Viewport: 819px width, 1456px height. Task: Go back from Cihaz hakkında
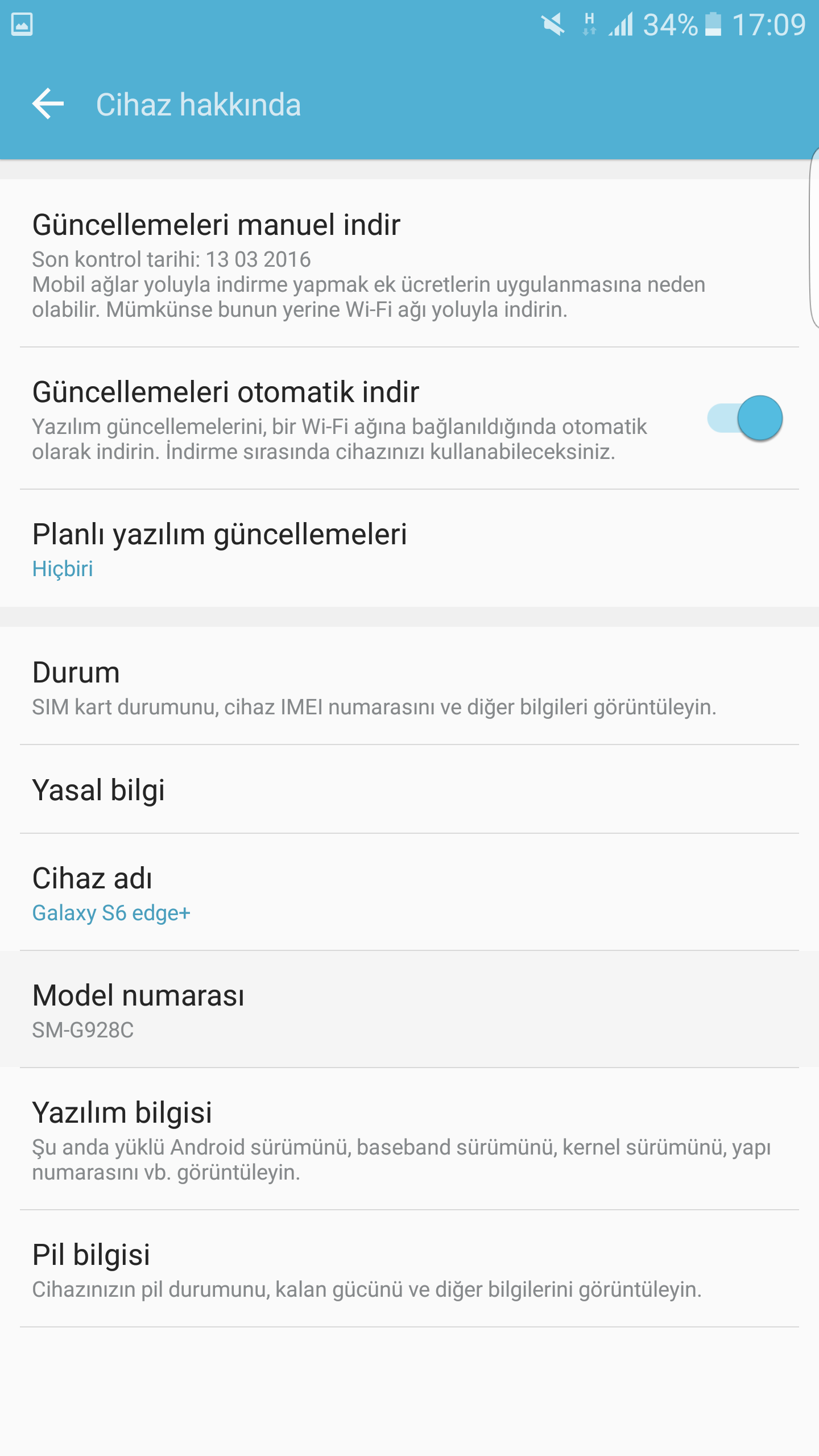click(x=48, y=104)
